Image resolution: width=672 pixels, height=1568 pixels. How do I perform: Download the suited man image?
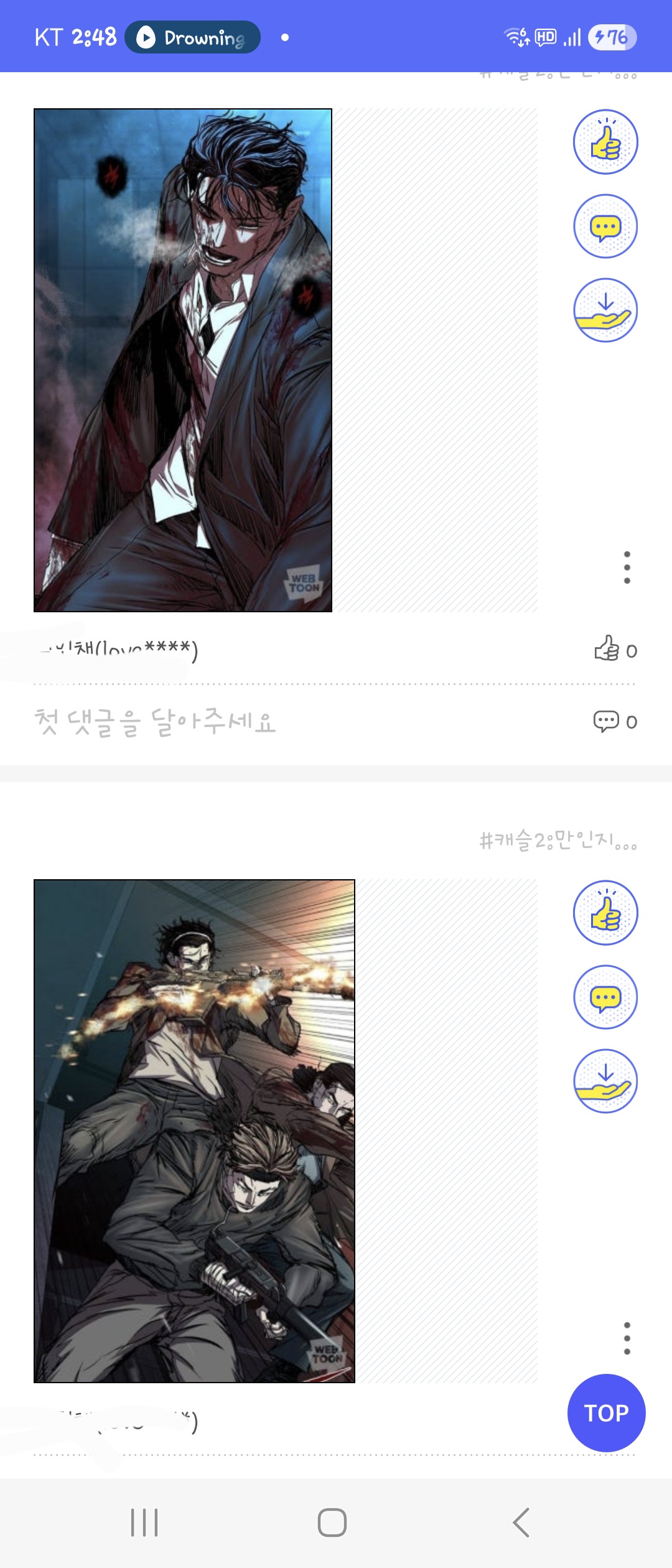[x=605, y=310]
